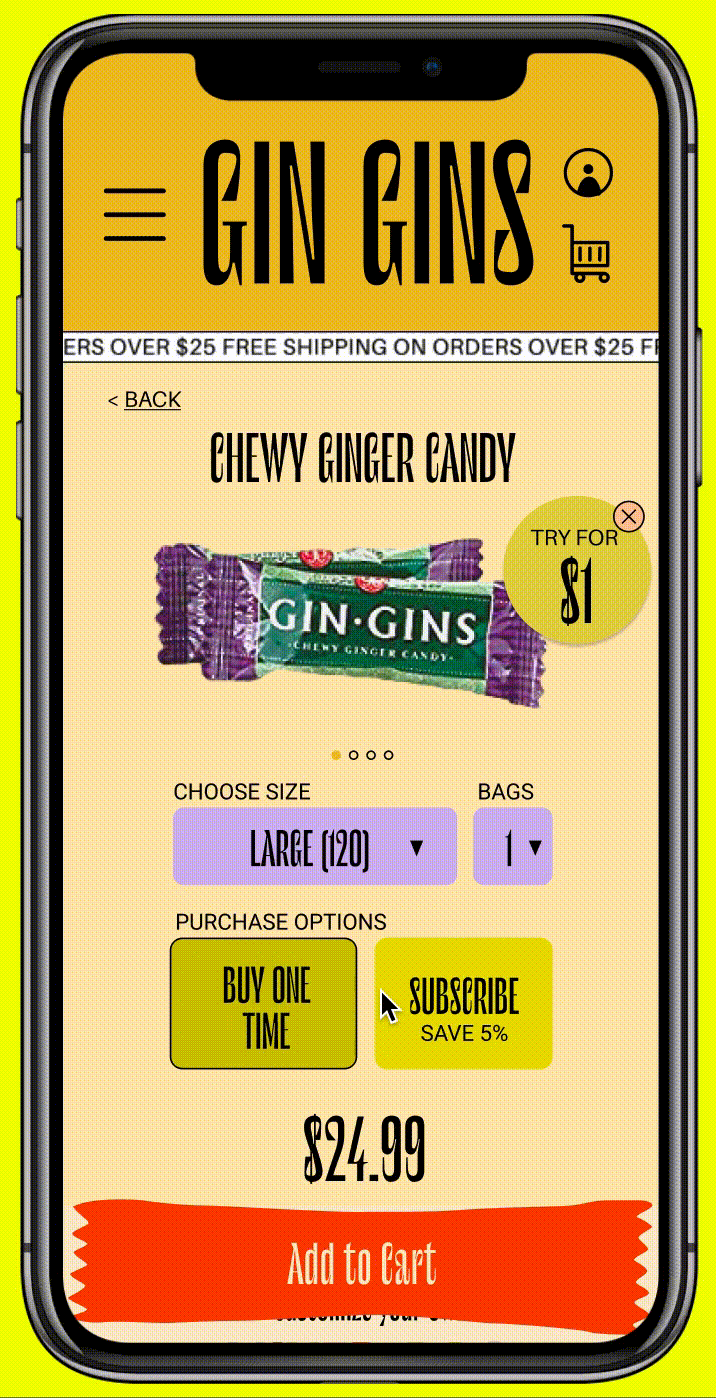Add the ginger candy to cart

(x=362, y=1264)
